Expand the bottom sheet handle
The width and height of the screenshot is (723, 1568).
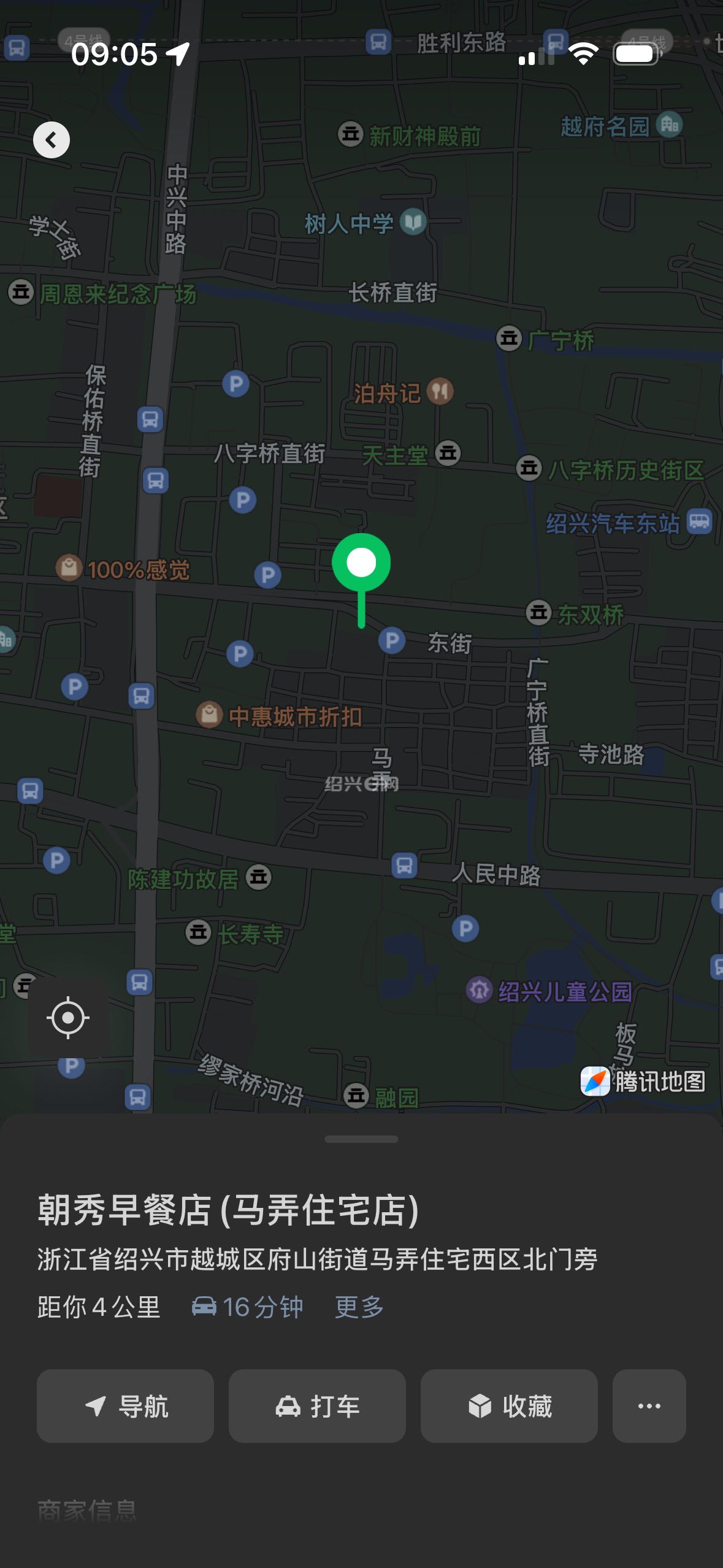coord(361,1139)
